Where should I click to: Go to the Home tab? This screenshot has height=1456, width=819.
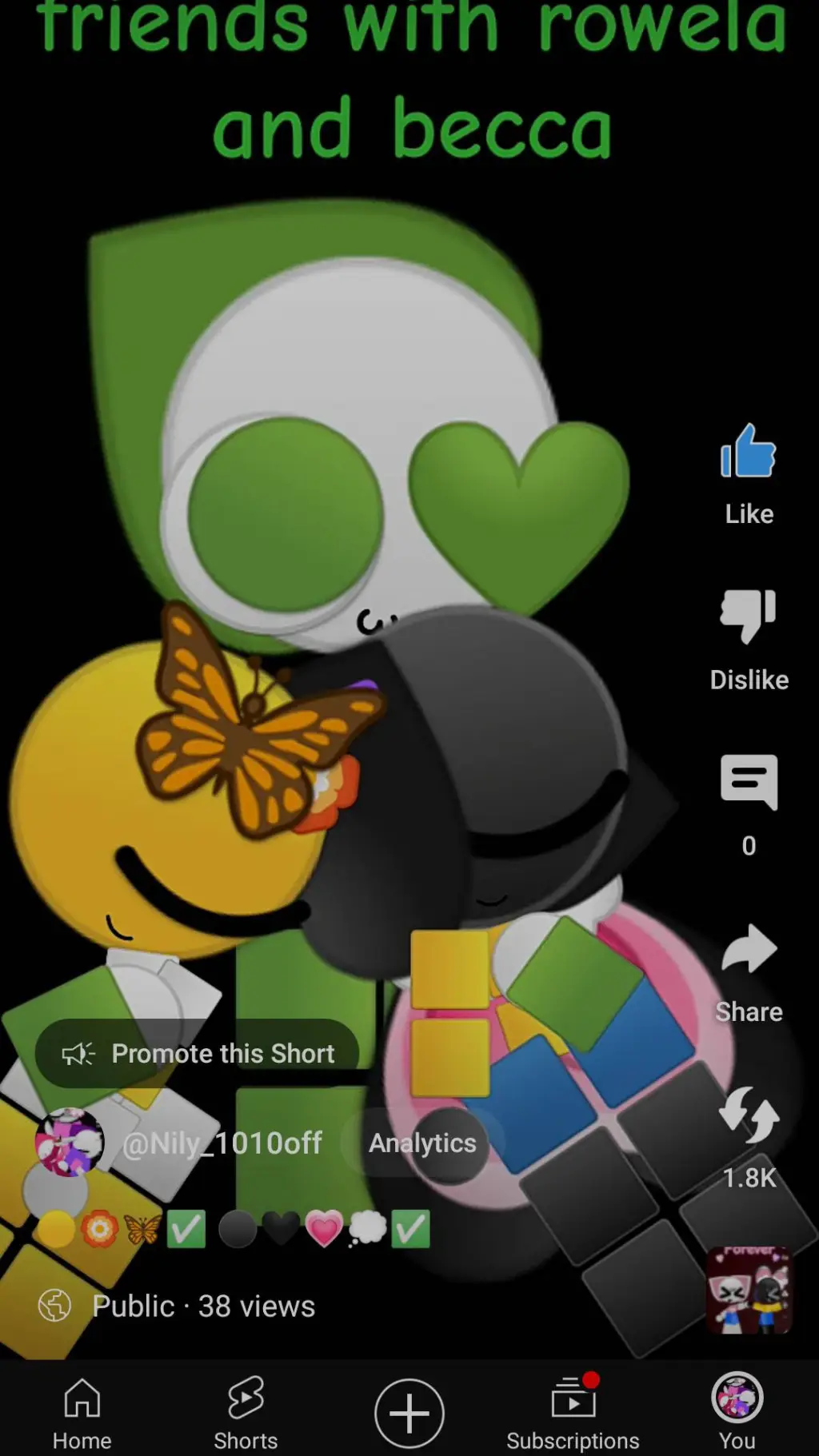click(x=82, y=1412)
